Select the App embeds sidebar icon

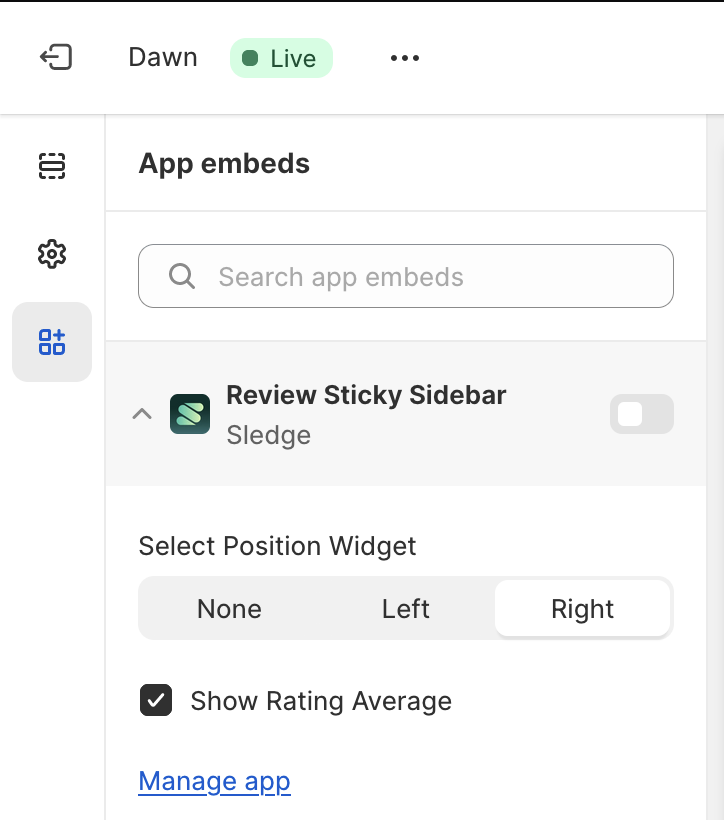(x=51, y=341)
